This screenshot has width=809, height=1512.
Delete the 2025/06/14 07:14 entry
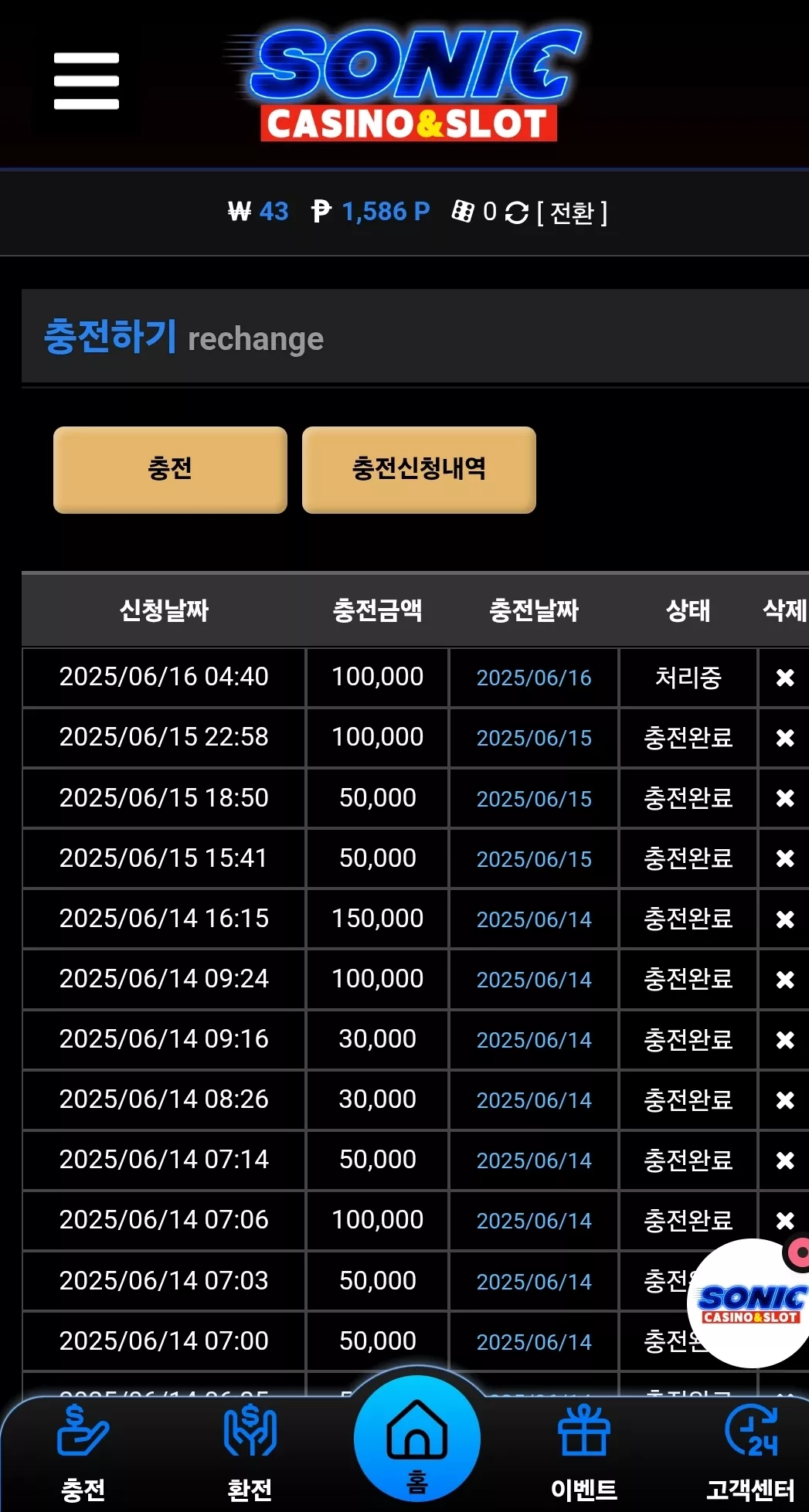pos(785,1160)
